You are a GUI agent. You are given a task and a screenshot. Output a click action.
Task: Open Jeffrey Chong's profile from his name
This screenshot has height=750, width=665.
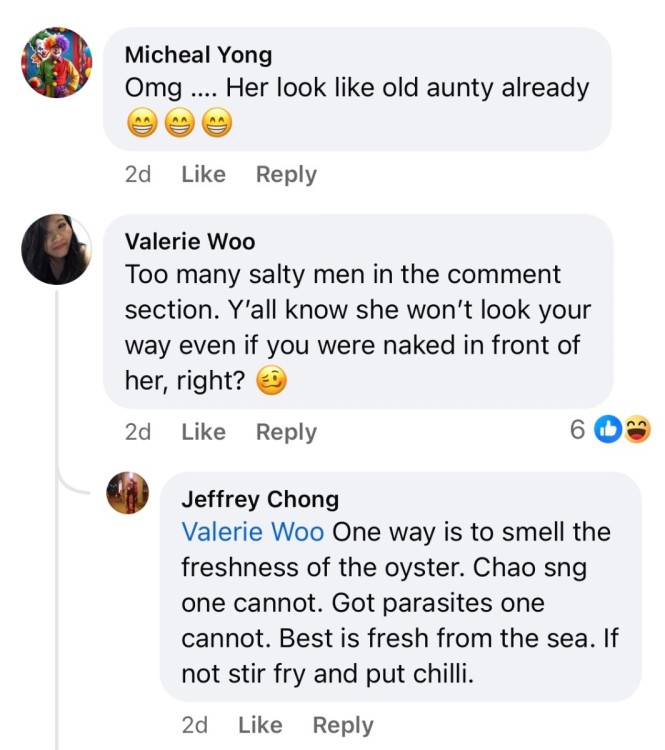tap(260, 499)
